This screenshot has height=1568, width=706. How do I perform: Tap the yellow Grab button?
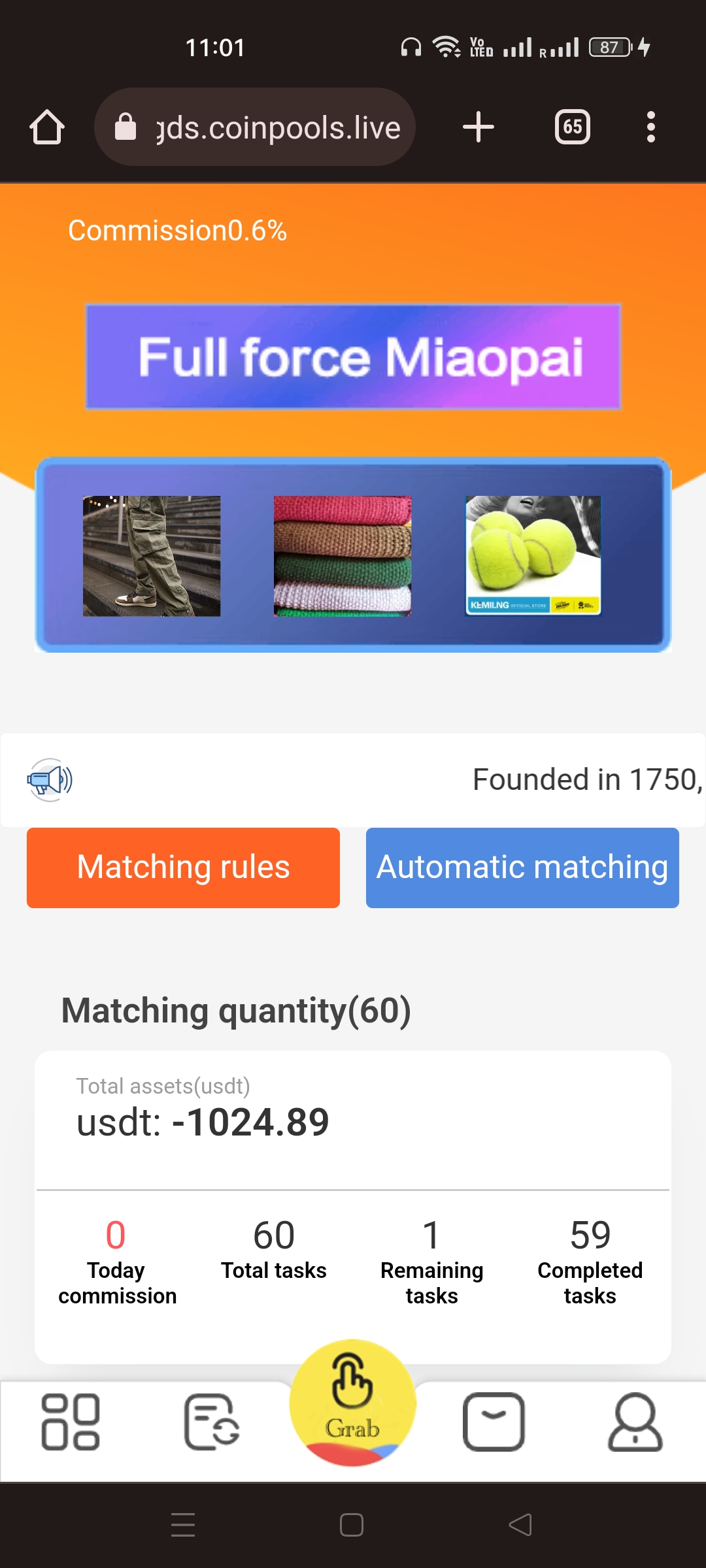coord(352,1402)
